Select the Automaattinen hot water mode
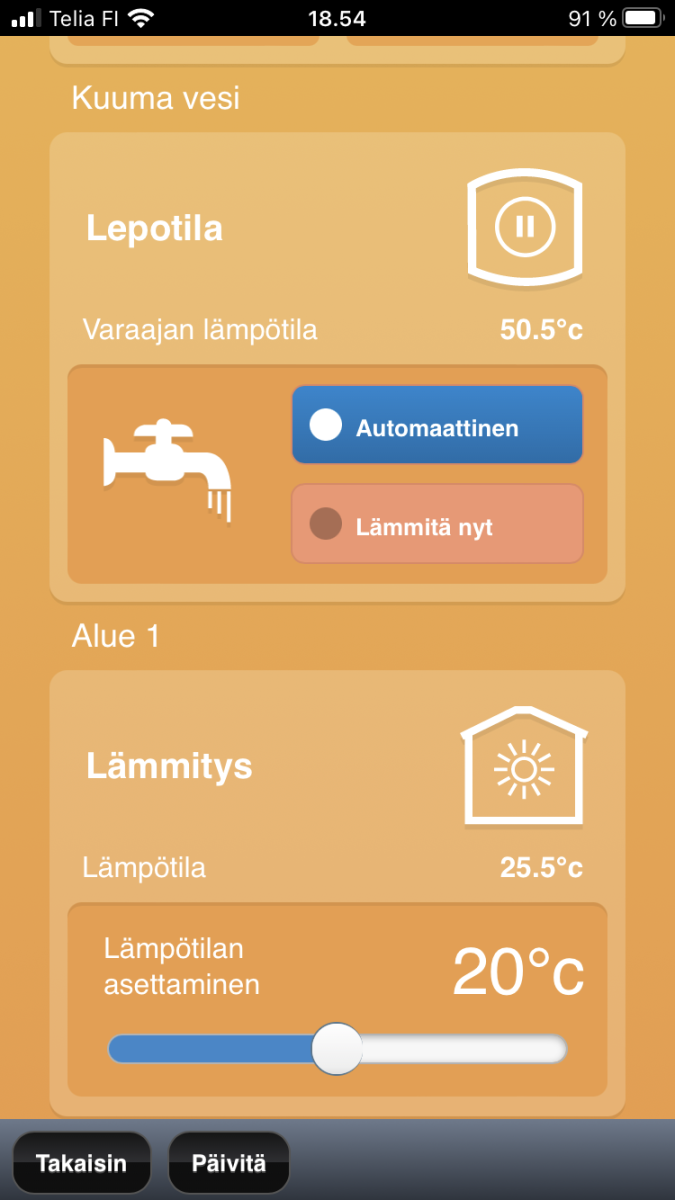 click(437, 426)
